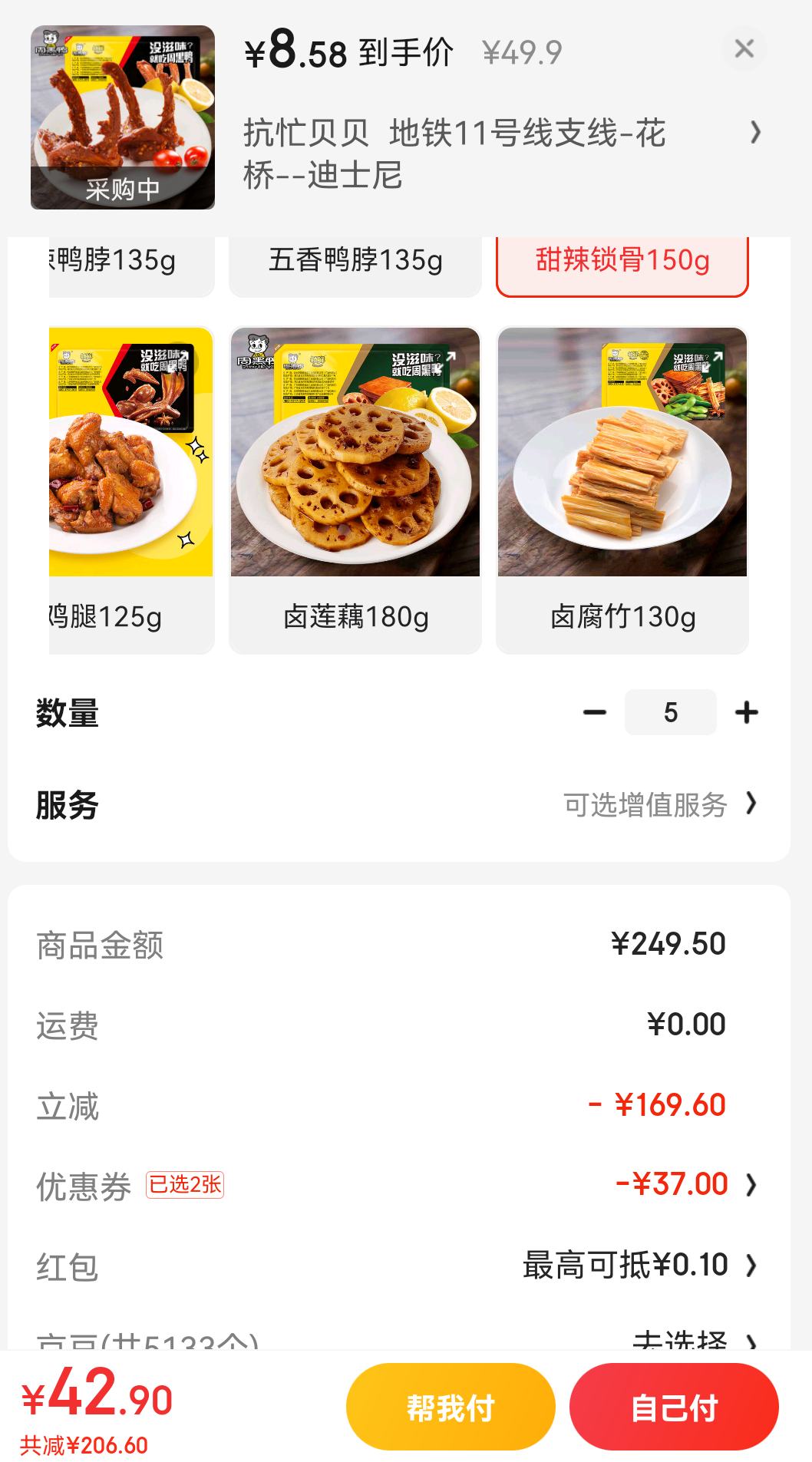Open the 红包 red packet row
The height and width of the screenshot is (1462, 812).
[398, 1266]
